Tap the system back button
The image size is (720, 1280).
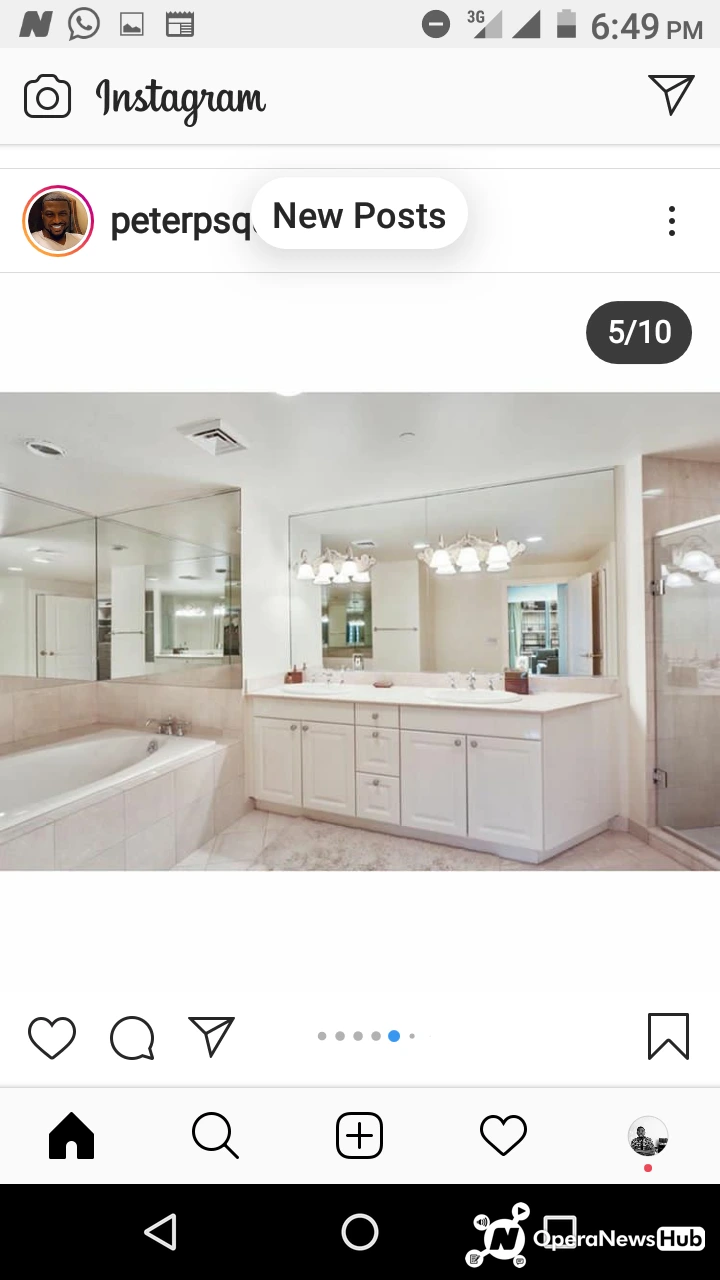coord(161,1232)
